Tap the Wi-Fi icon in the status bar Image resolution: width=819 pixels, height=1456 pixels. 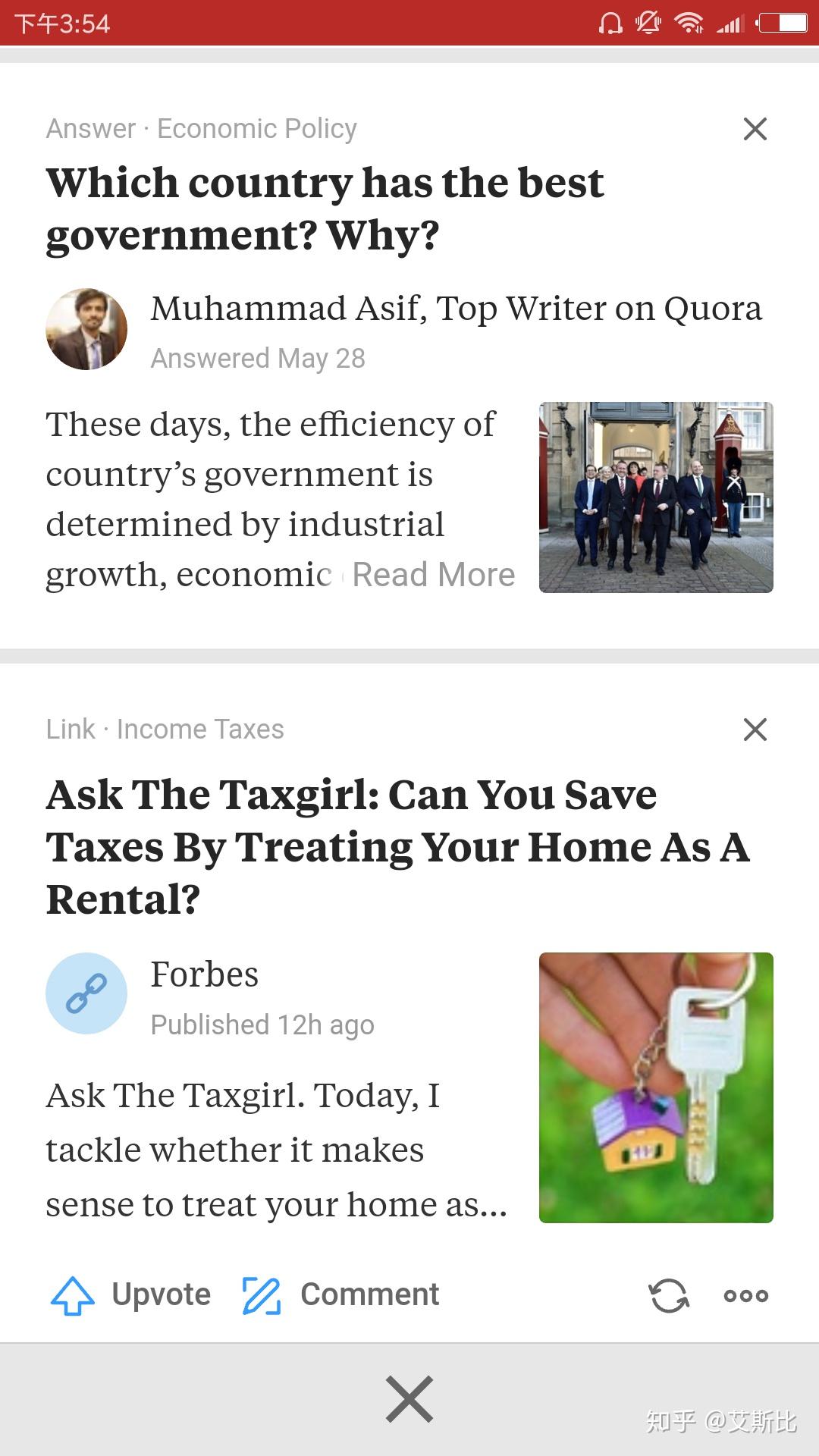coord(689,23)
